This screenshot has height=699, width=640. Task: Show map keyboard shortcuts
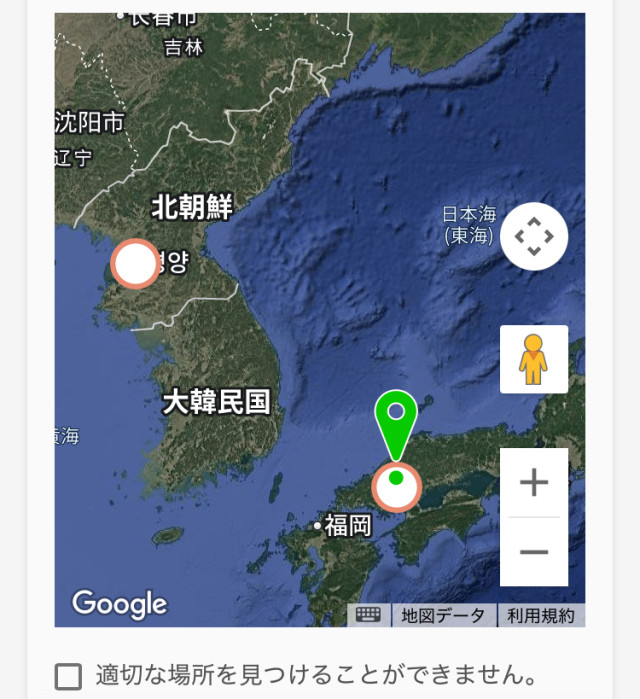pos(368,616)
